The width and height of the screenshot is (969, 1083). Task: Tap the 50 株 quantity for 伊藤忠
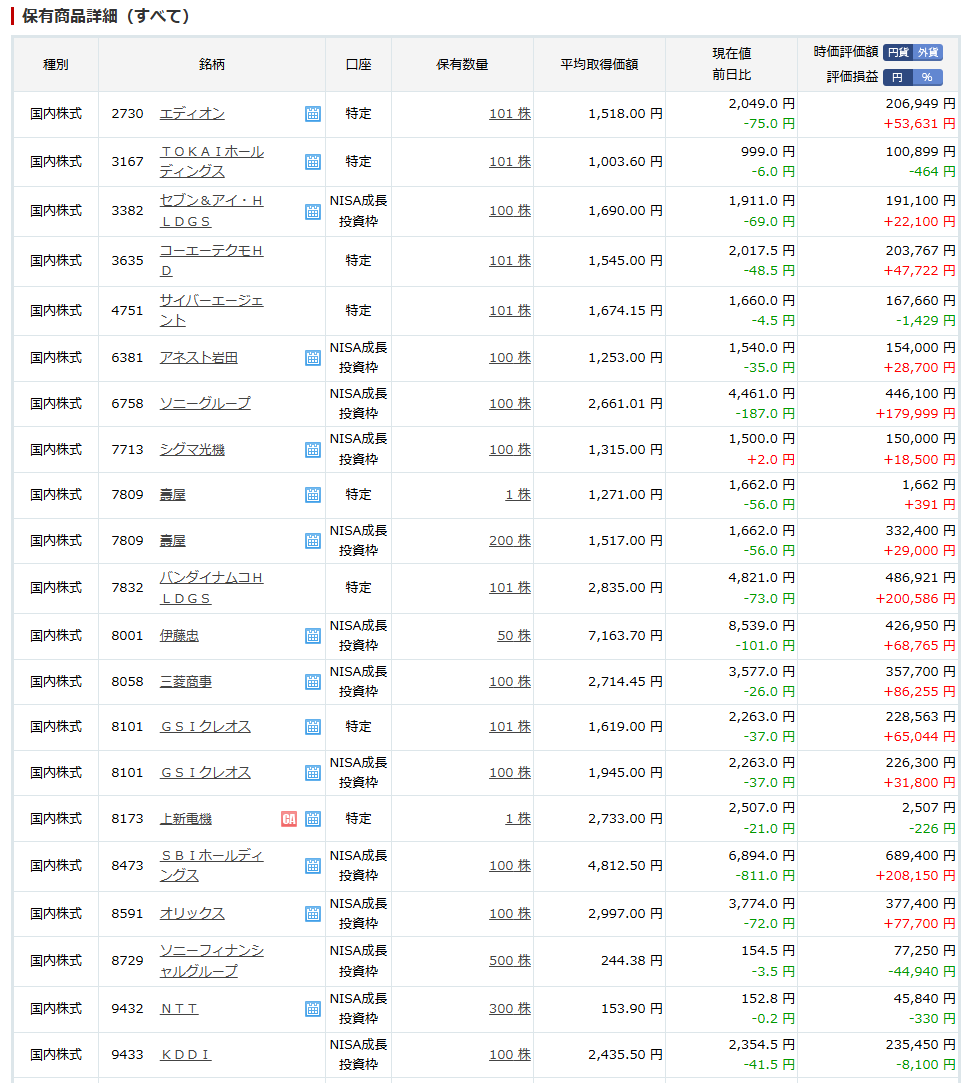(514, 635)
